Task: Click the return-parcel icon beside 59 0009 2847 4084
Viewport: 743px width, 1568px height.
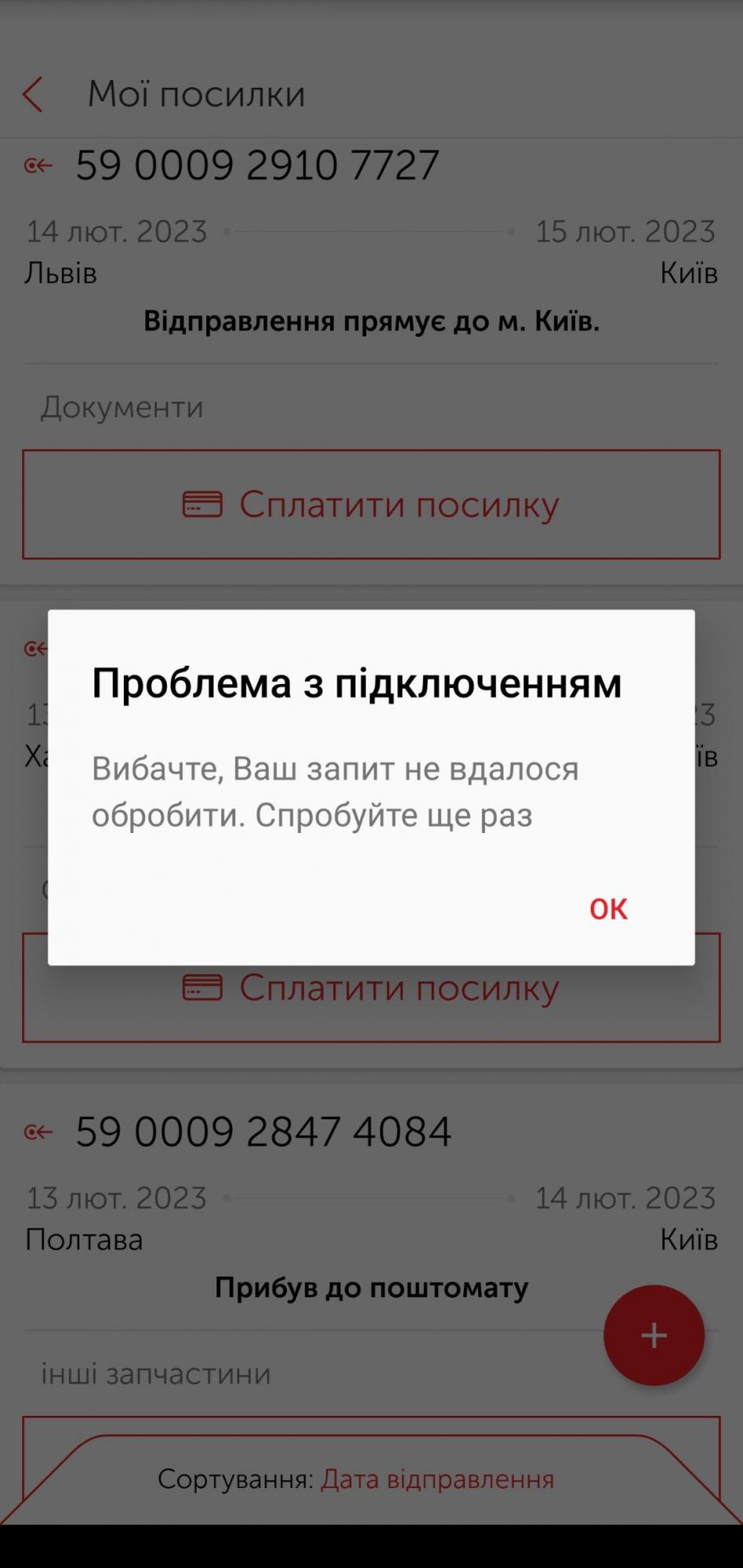Action: tap(37, 1132)
